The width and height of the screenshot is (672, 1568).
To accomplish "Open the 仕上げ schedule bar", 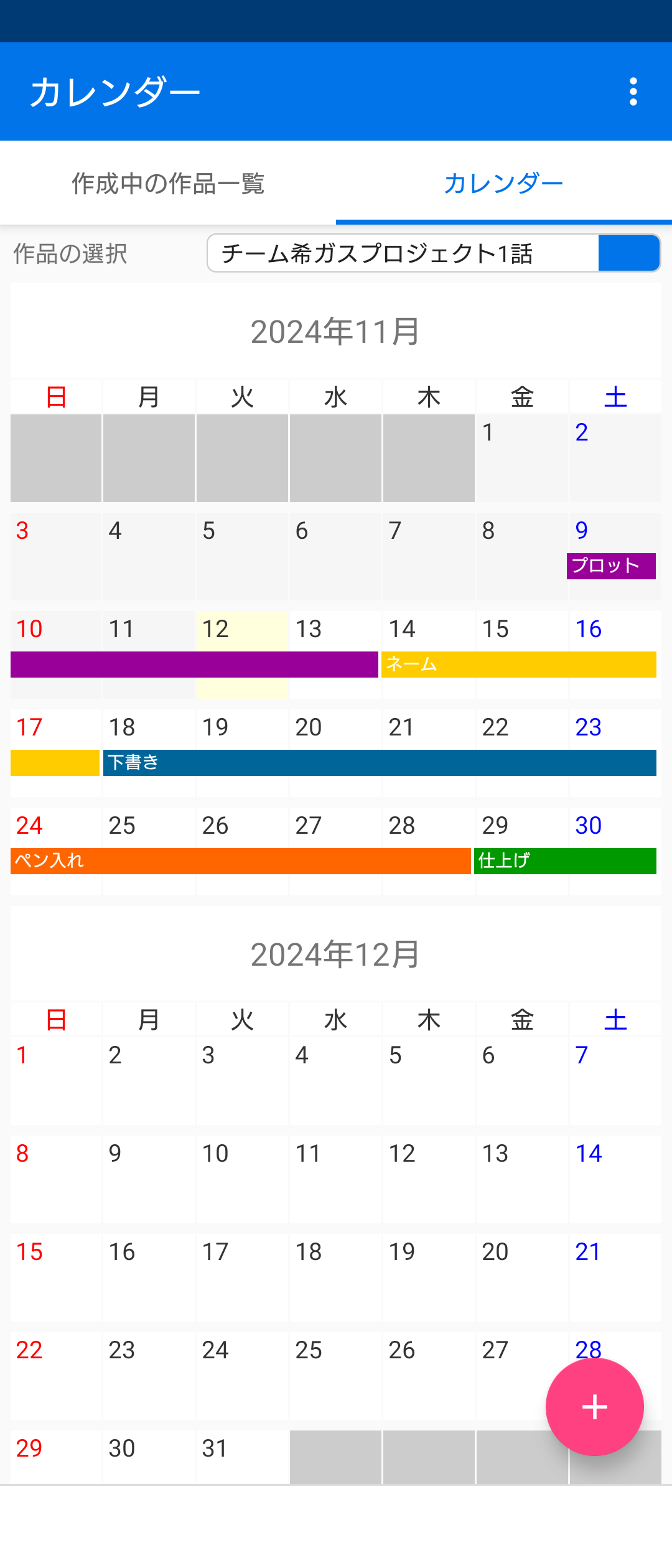I will click(565, 861).
